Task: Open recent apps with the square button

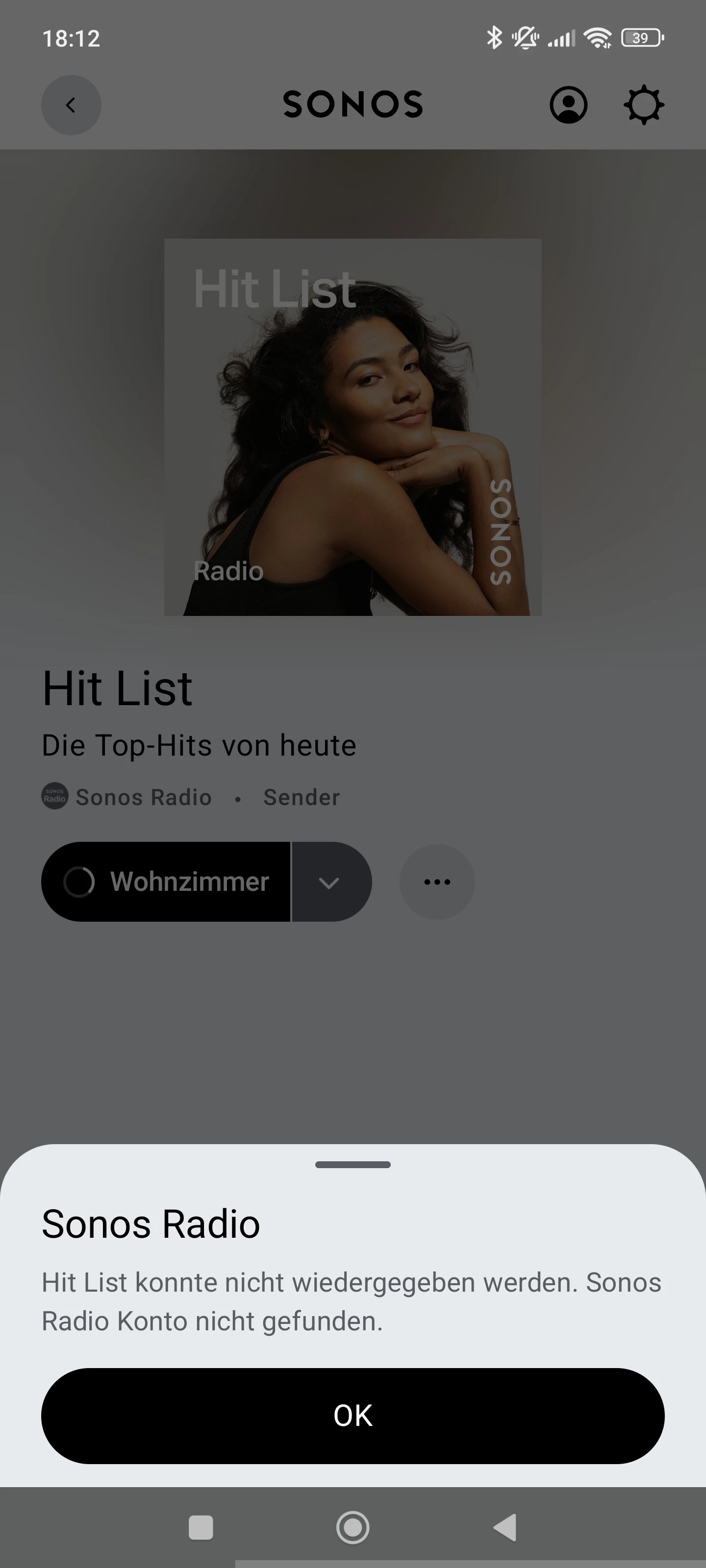Action: (x=201, y=1527)
